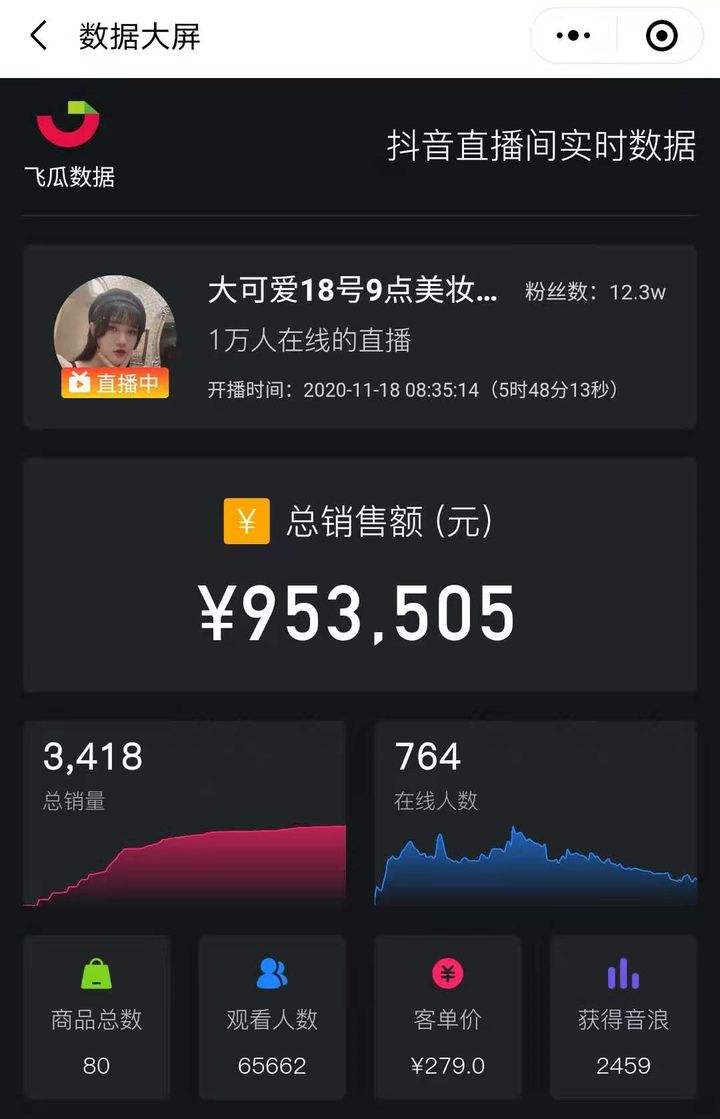Click the yellow ¥ icon beside 总销售额

(246, 519)
